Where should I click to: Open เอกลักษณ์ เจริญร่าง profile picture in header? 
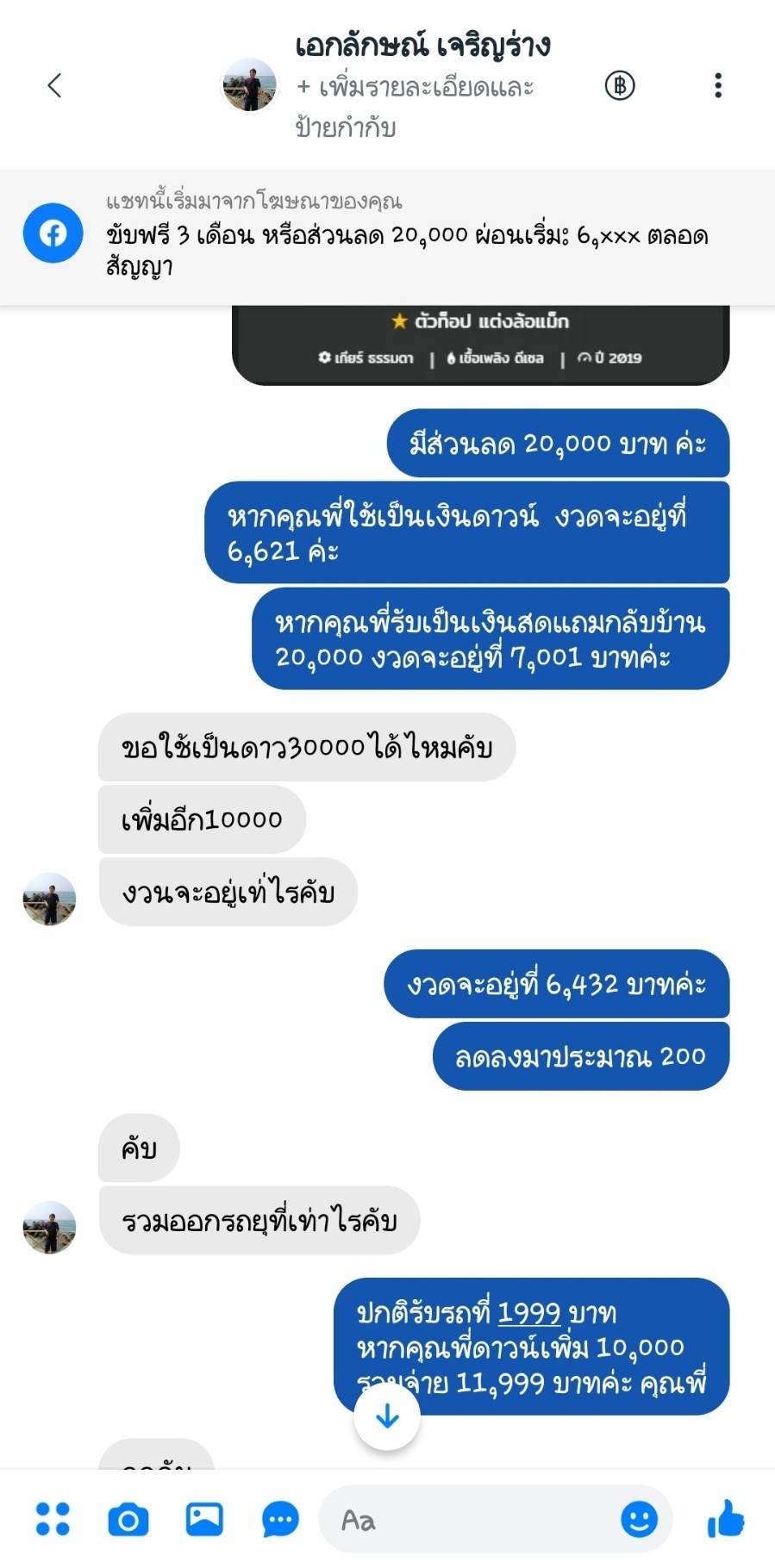[x=250, y=85]
